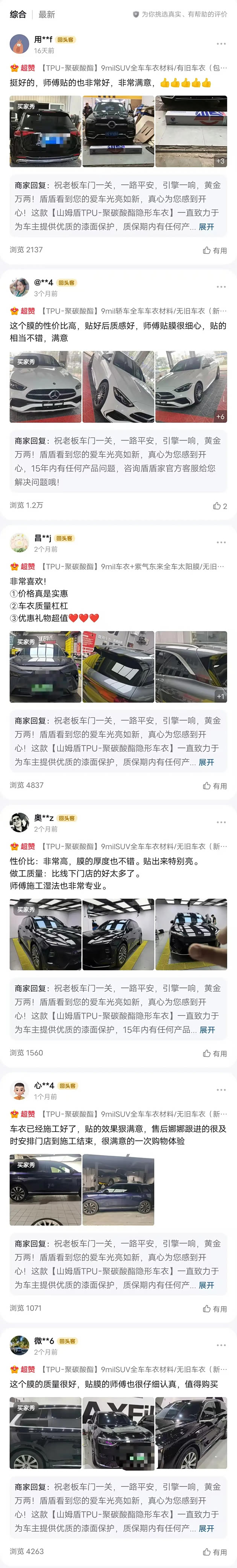Open the +6 photo in @**4's review
The height and width of the screenshot is (1568, 237).
pyautogui.click(x=191, y=387)
